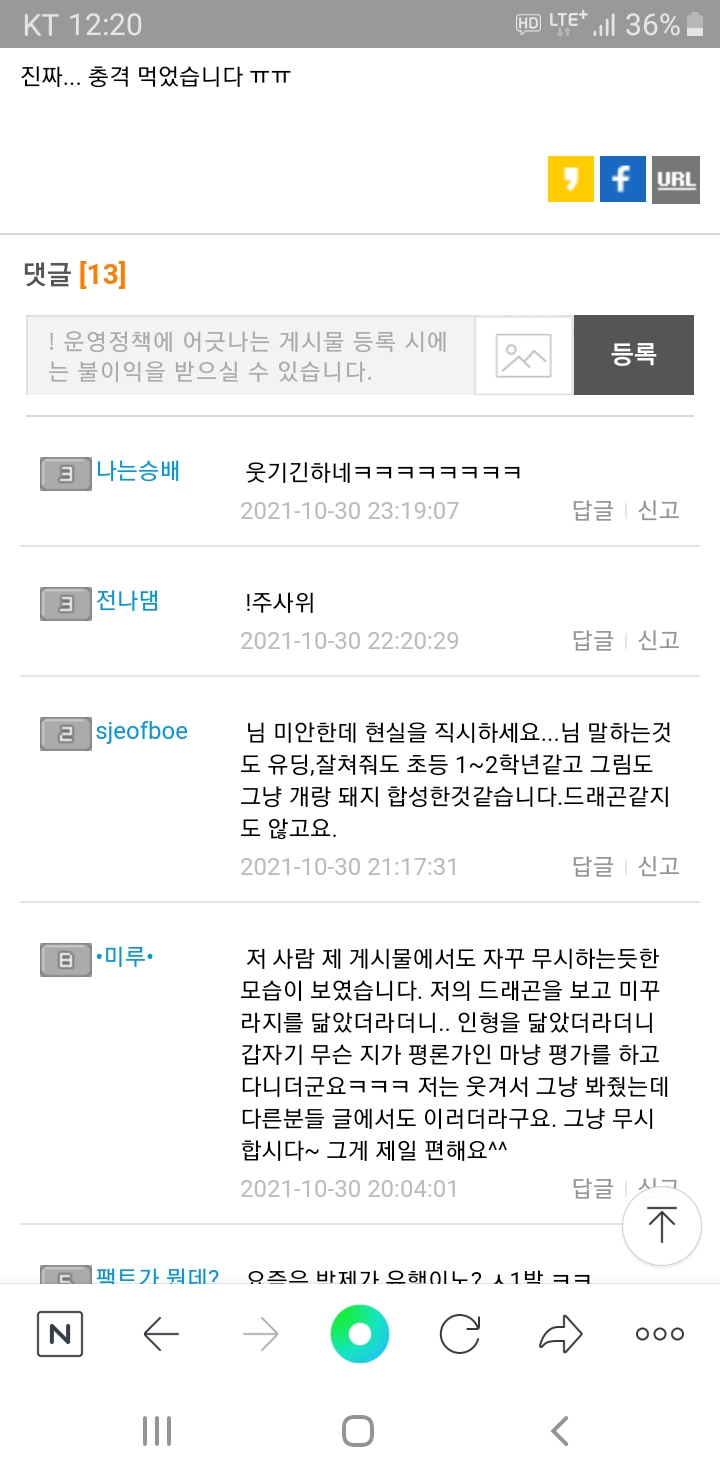
Task: Reload the page in browser toolbar
Action: 461,1334
